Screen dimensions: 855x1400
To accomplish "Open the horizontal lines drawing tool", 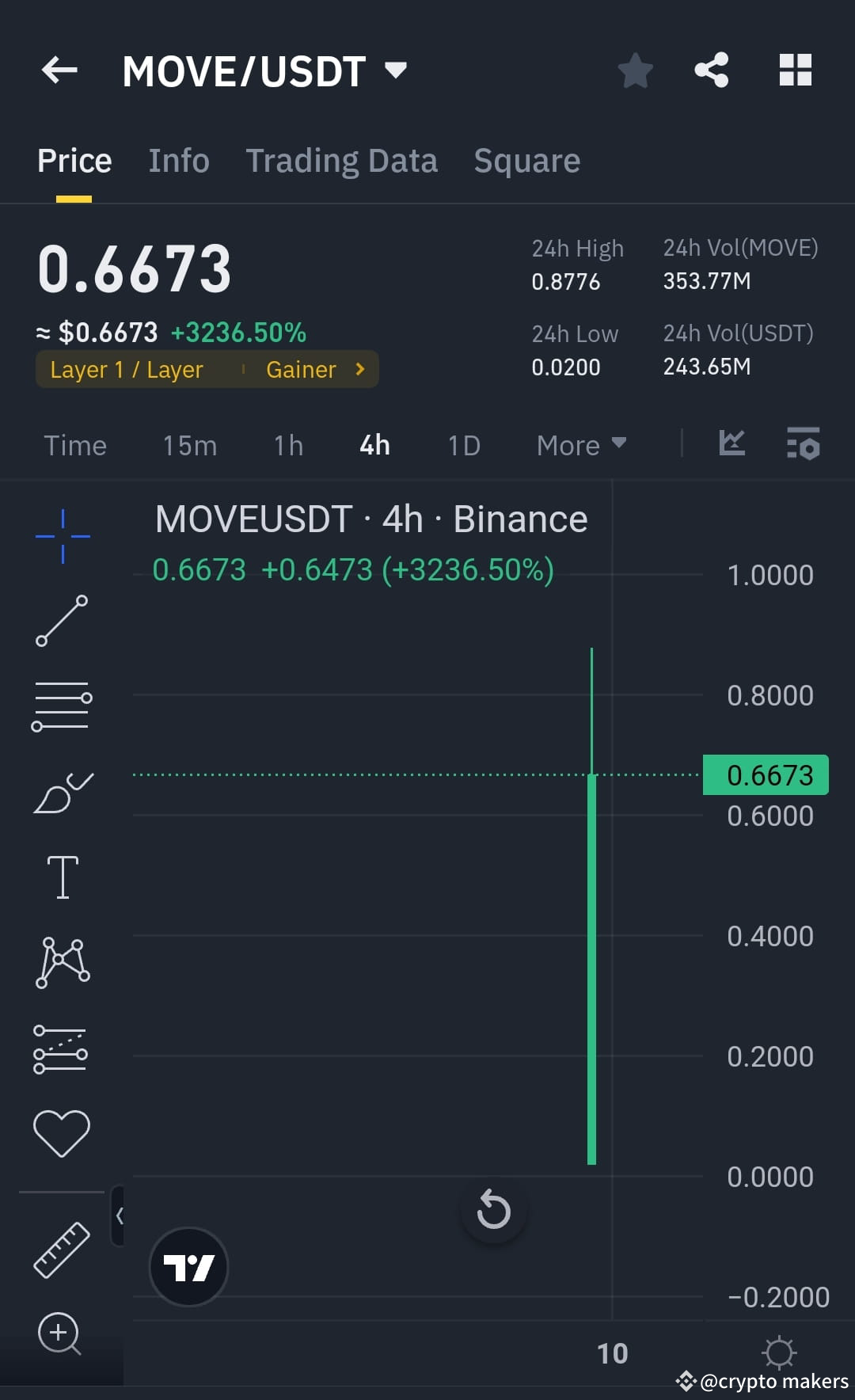I will tap(61, 706).
